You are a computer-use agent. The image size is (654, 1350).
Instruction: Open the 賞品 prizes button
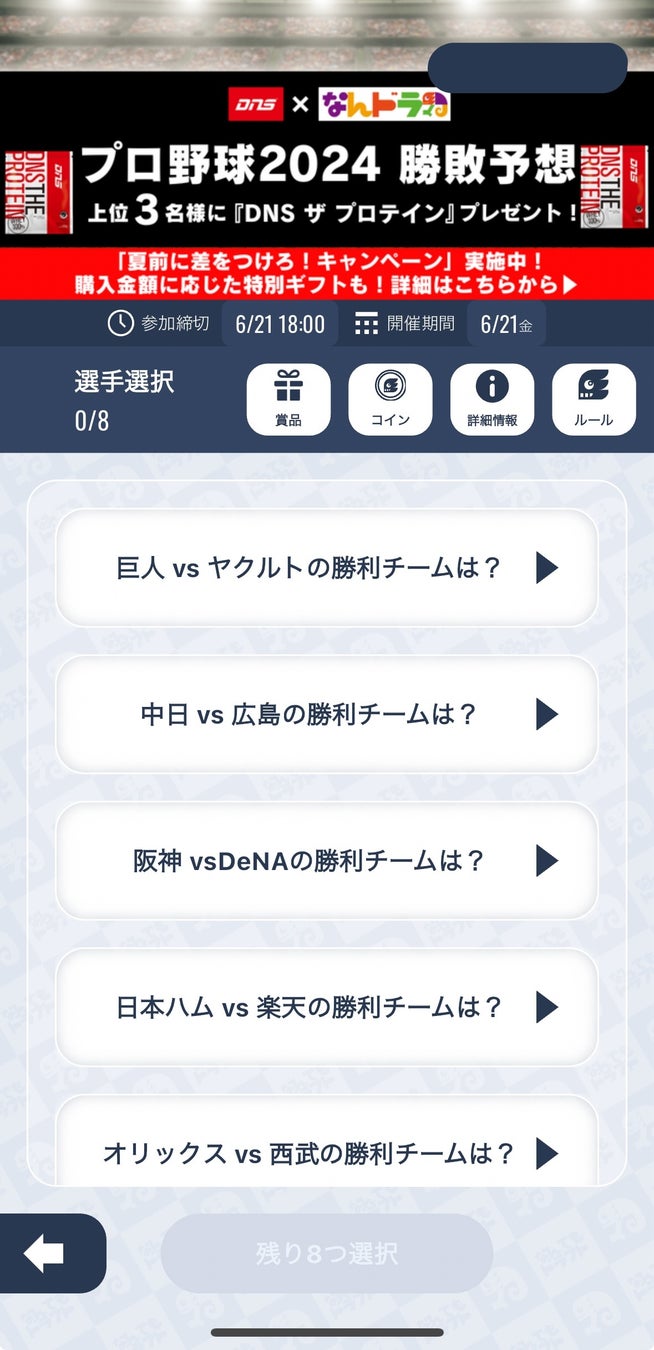288,399
